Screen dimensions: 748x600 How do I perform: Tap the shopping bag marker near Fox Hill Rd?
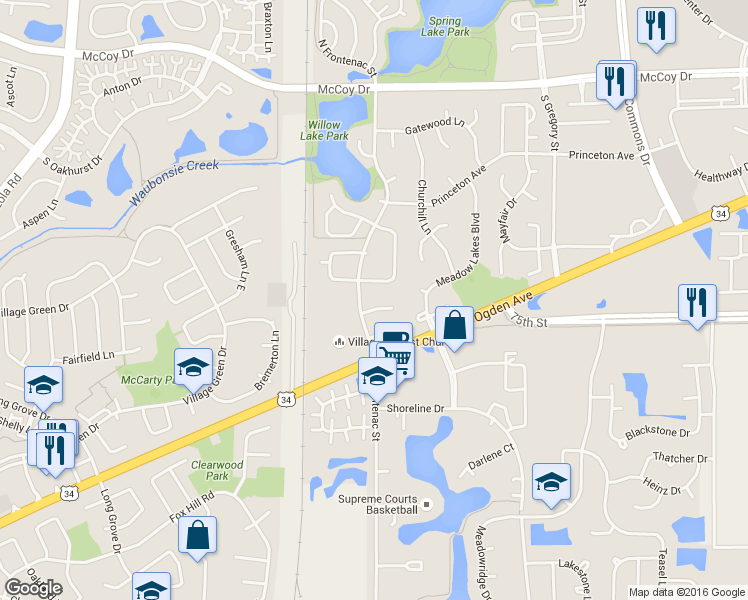pos(198,535)
